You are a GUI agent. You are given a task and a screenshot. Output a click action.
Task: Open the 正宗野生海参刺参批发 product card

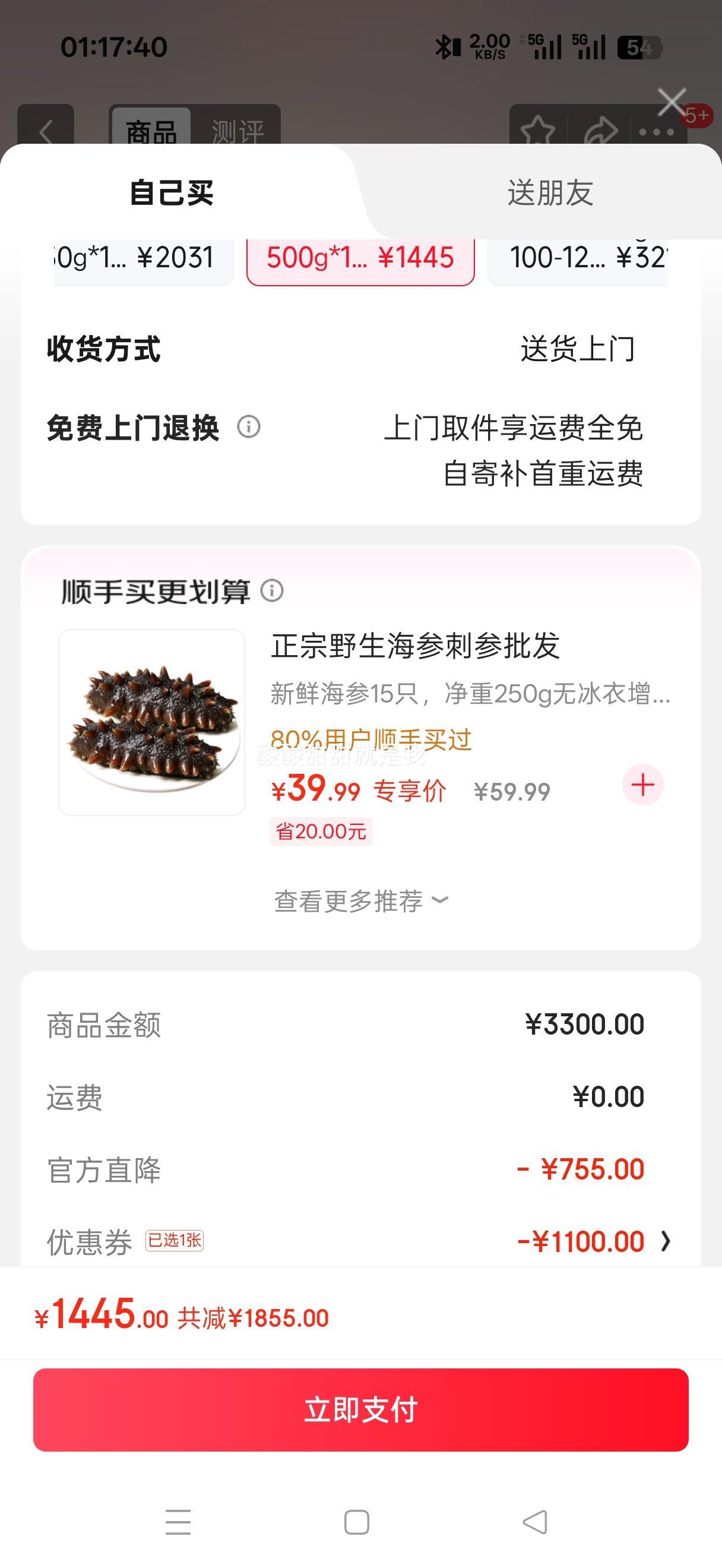point(415,646)
